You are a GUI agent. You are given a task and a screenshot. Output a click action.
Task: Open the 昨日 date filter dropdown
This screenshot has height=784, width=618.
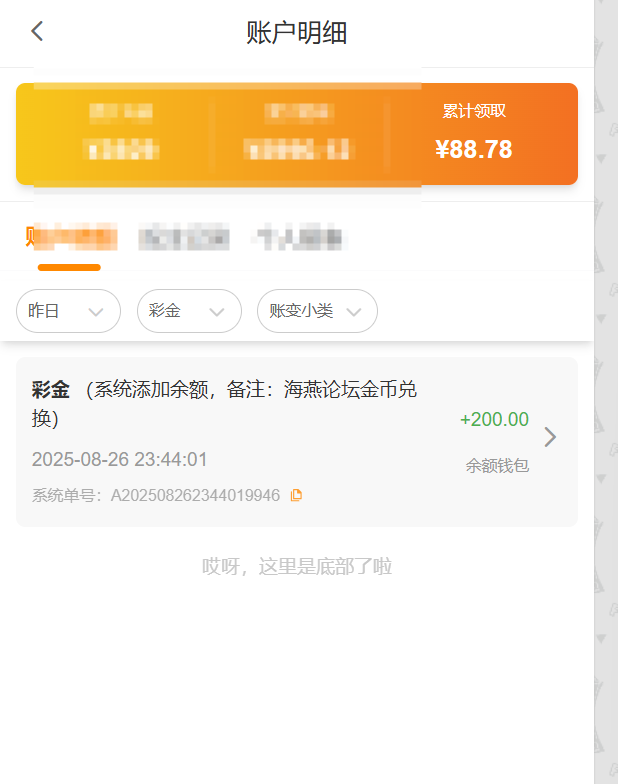[x=68, y=311]
